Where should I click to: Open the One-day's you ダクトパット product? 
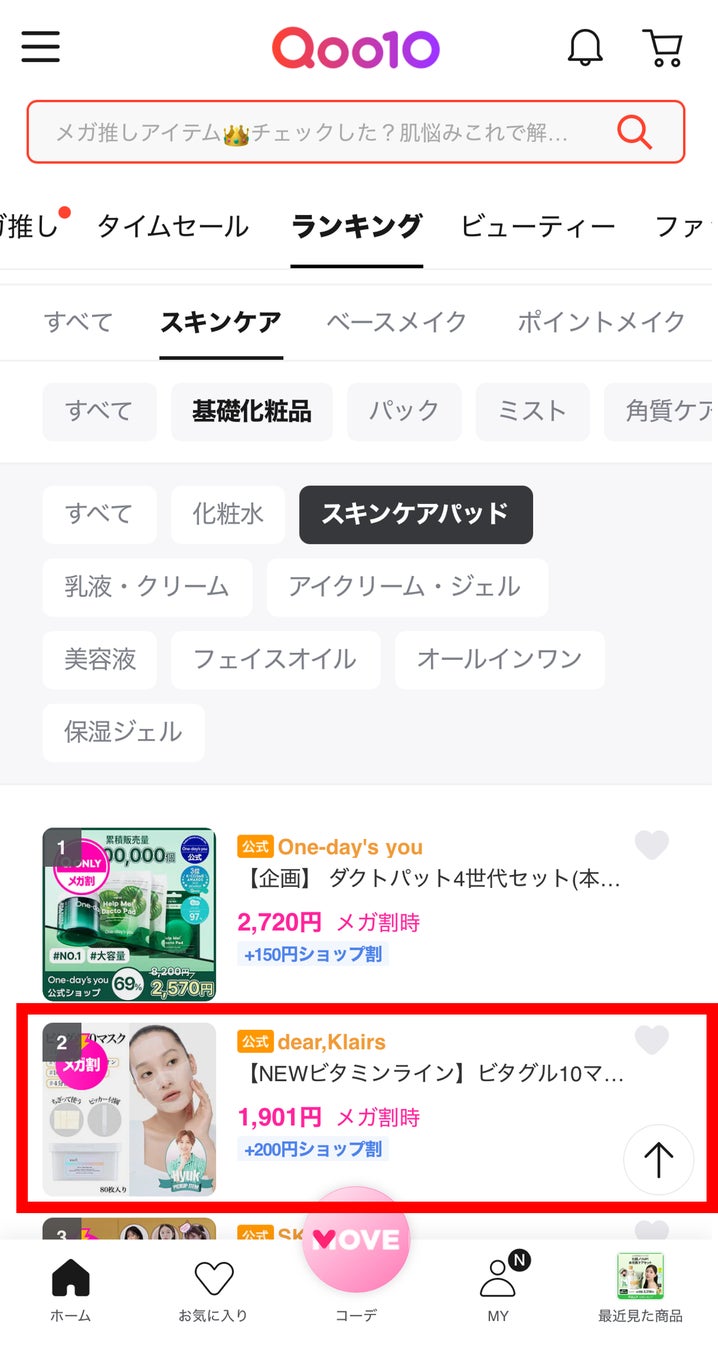click(x=430, y=880)
